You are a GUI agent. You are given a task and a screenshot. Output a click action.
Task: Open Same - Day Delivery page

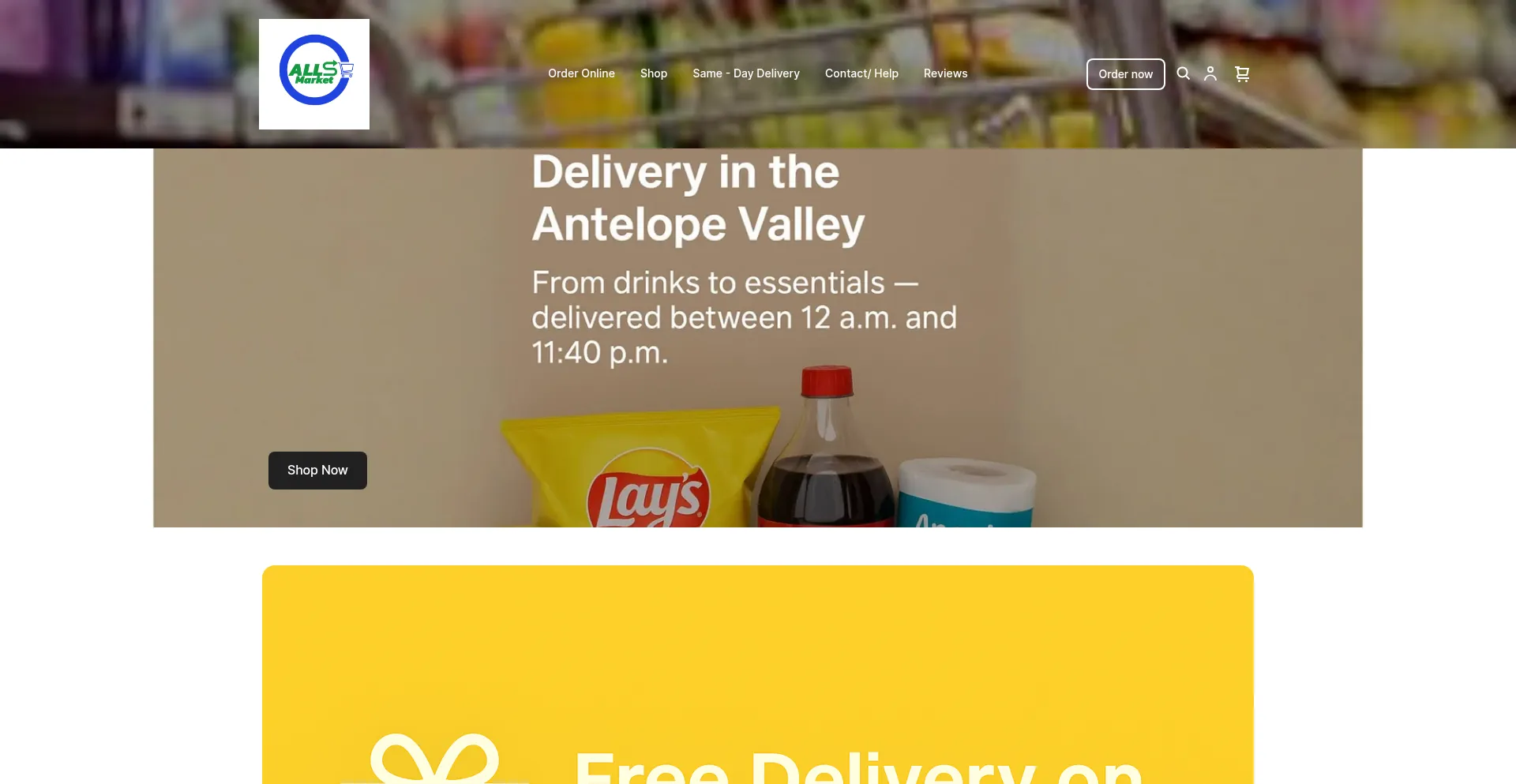click(x=746, y=73)
